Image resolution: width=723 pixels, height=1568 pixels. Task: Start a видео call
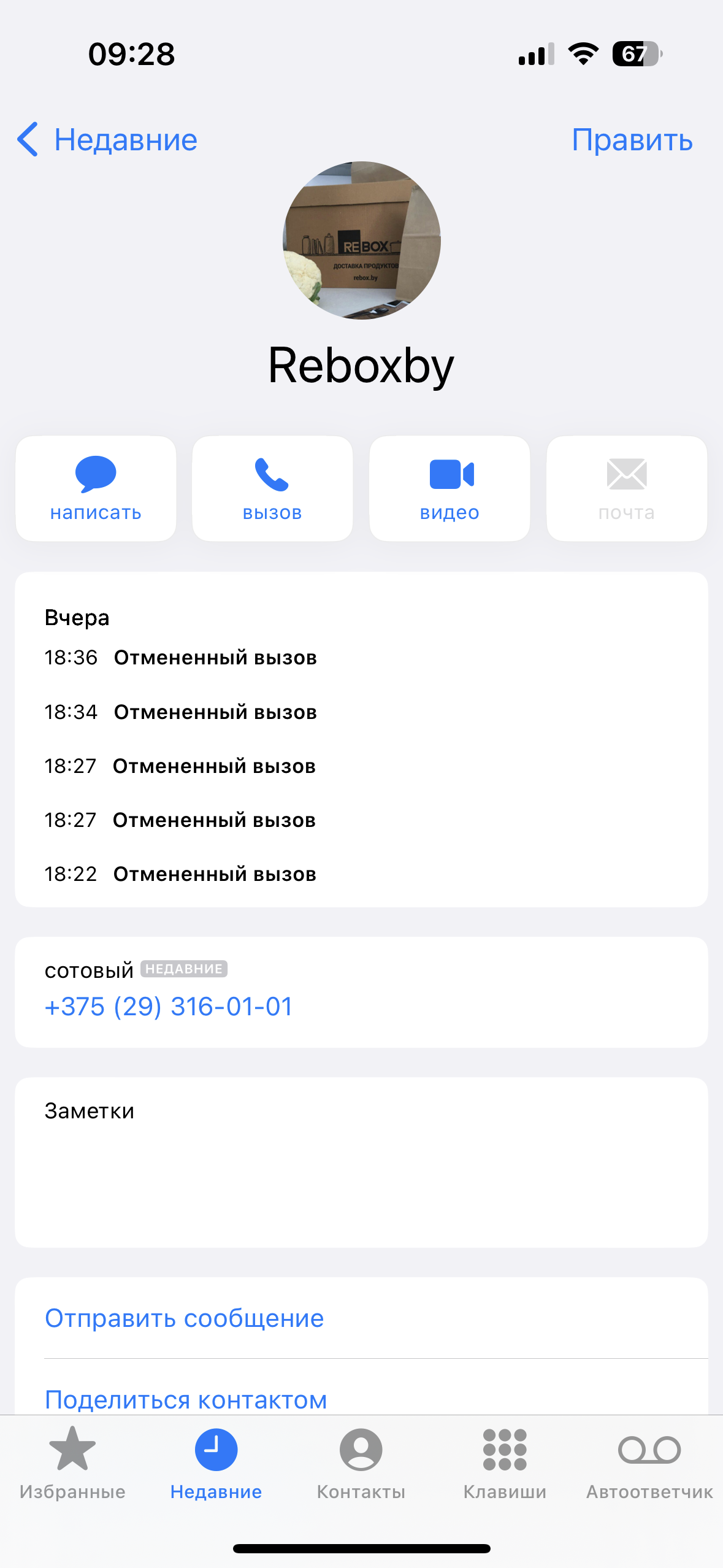[449, 488]
